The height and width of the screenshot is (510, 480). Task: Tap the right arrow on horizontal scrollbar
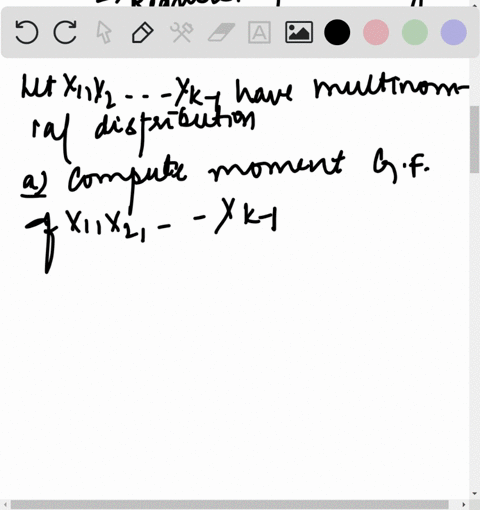click(464, 505)
